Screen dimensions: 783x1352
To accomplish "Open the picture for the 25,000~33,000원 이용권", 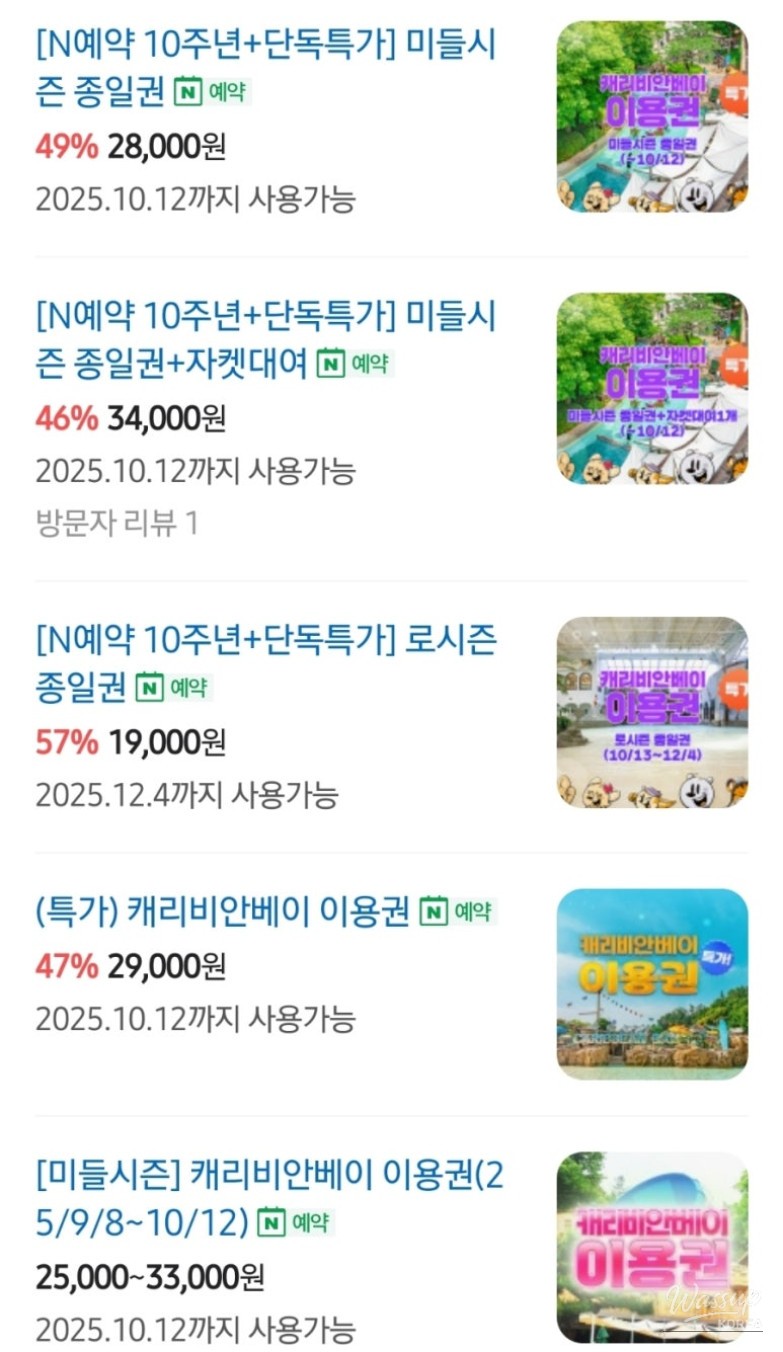I will 652,1246.
